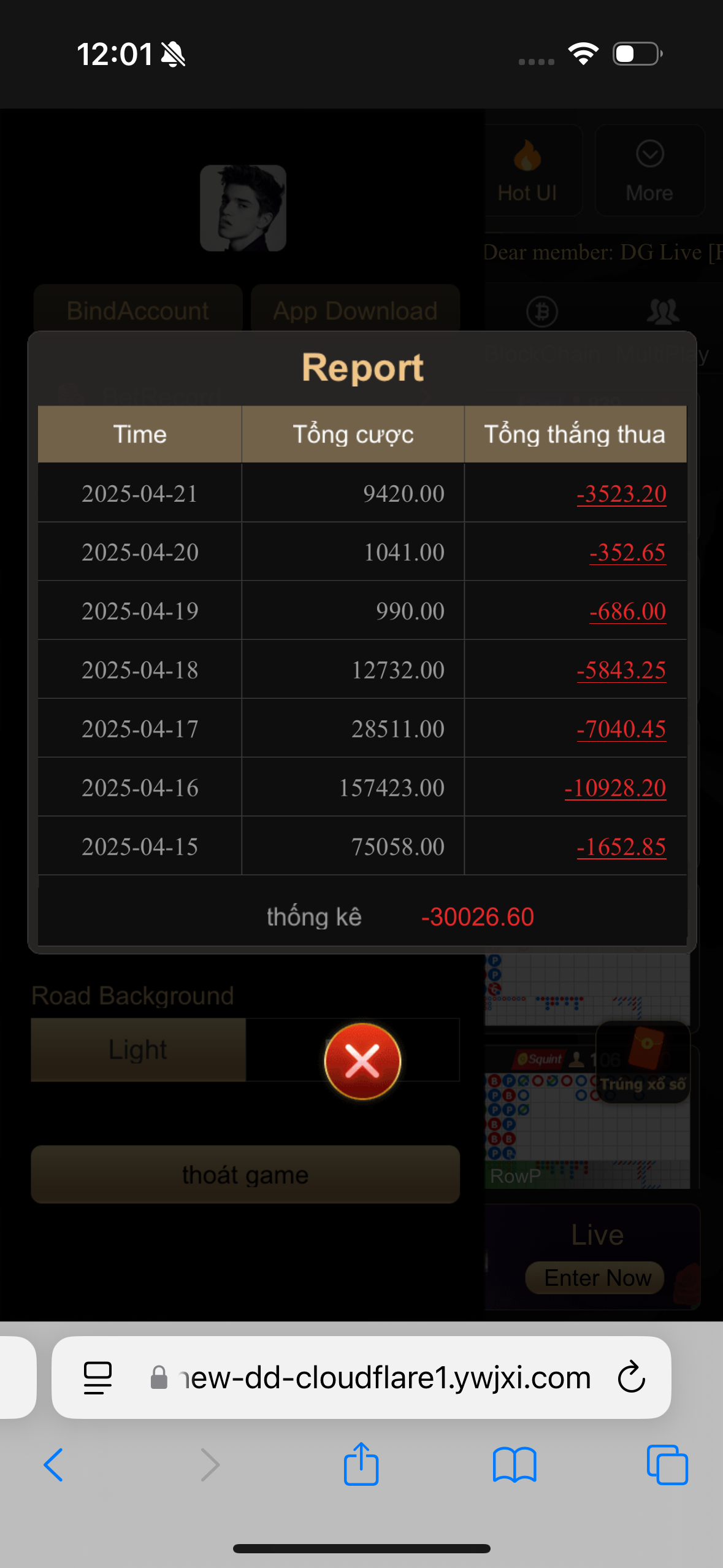Open Safari bookmarks
723x1568 pixels.
(x=515, y=1465)
